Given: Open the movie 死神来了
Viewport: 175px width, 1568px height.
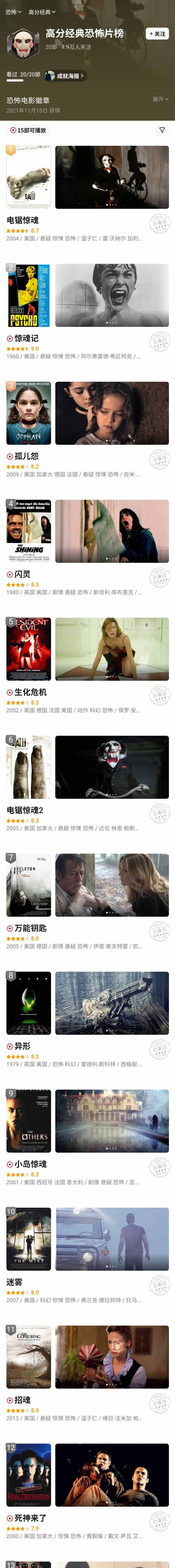Looking at the screenshot, I should (x=30, y=1518).
